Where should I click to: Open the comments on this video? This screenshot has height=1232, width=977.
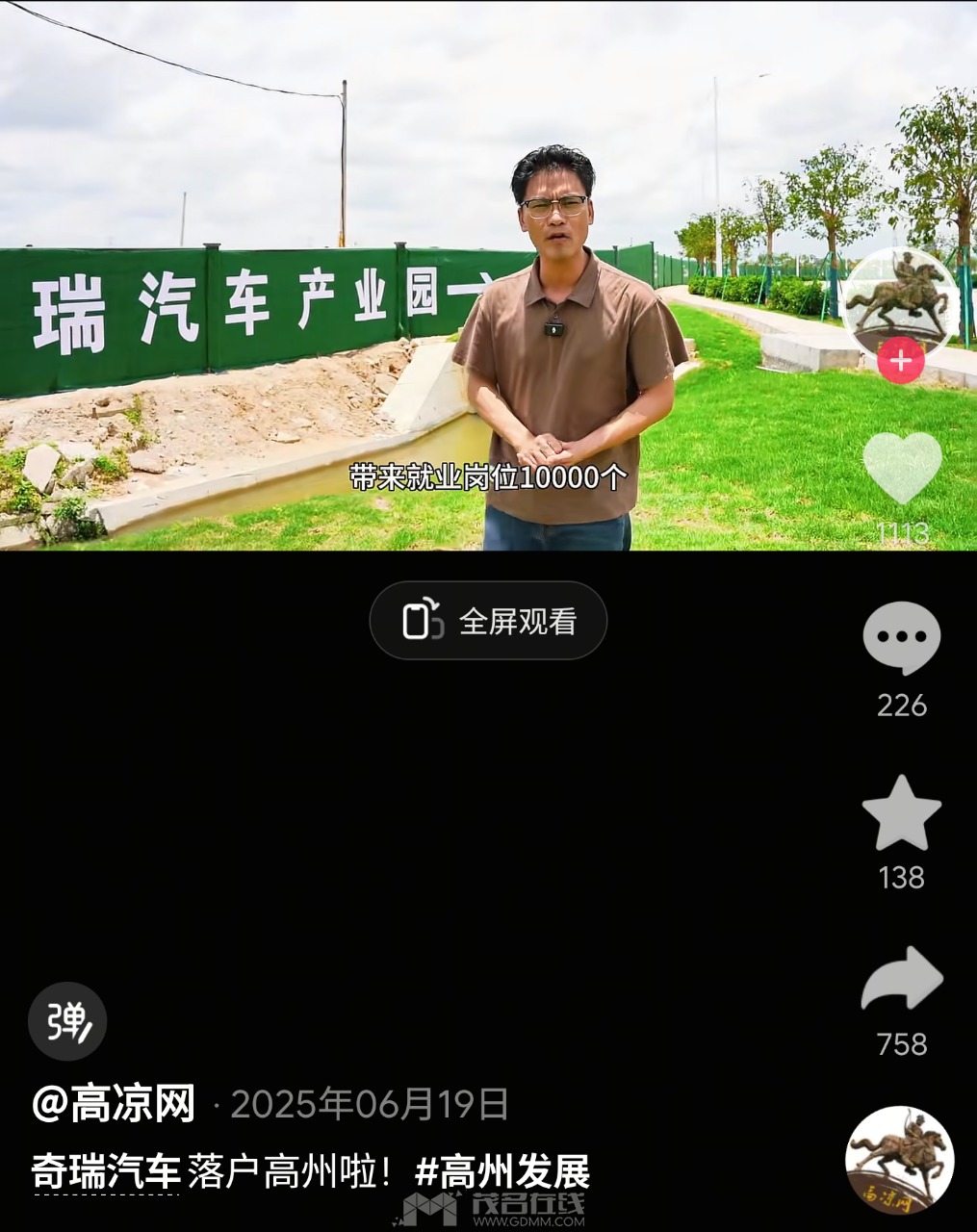(902, 637)
